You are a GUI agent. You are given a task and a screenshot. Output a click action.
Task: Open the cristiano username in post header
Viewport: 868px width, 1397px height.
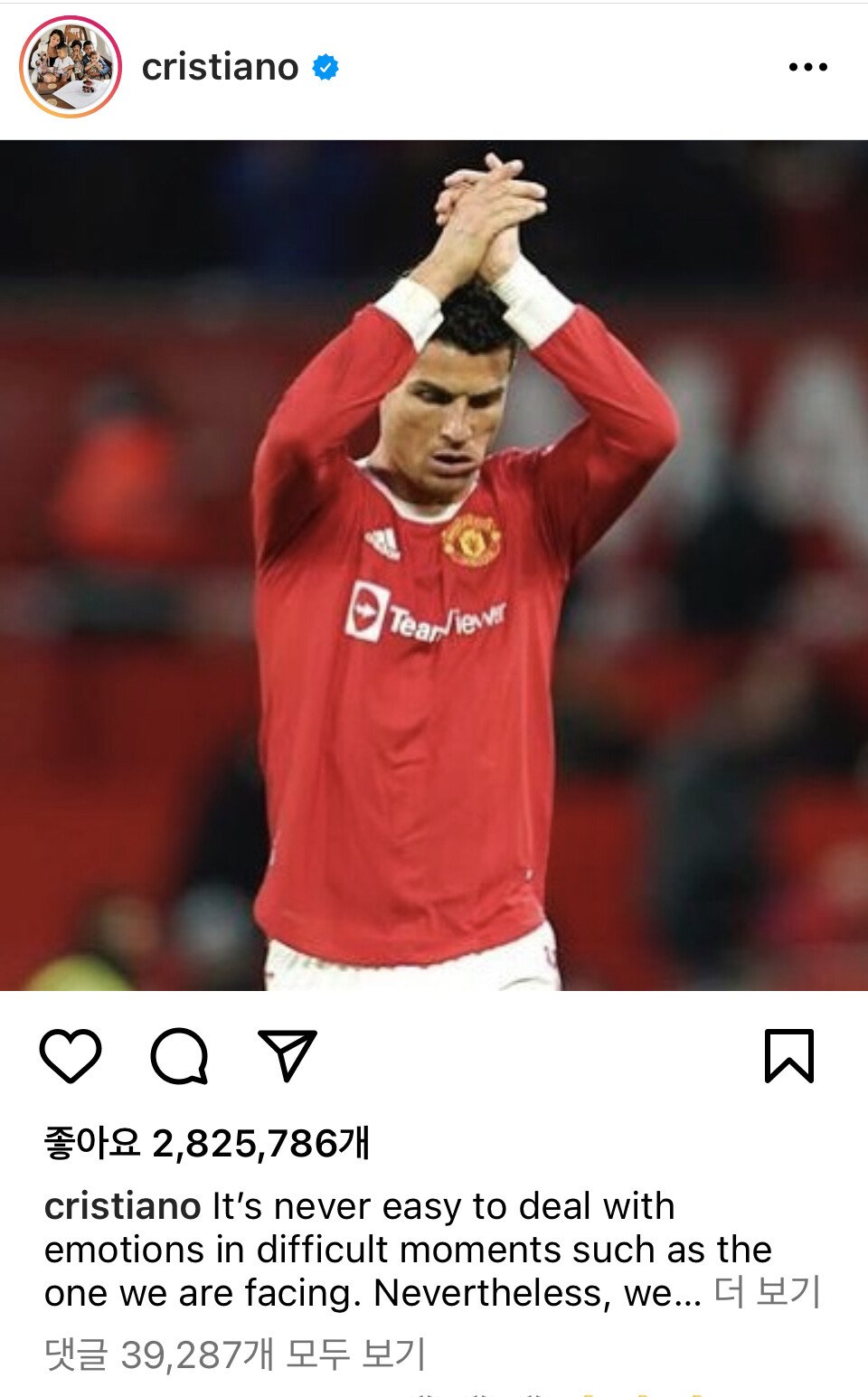[x=220, y=67]
